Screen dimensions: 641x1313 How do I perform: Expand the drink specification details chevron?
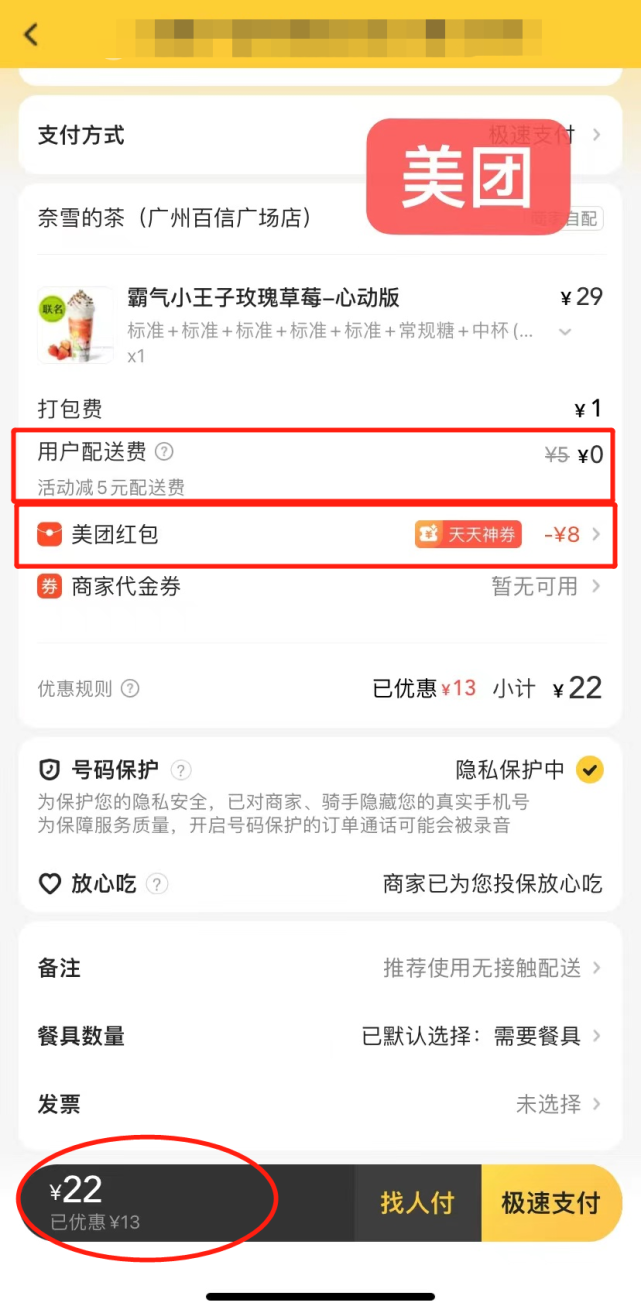tap(565, 331)
